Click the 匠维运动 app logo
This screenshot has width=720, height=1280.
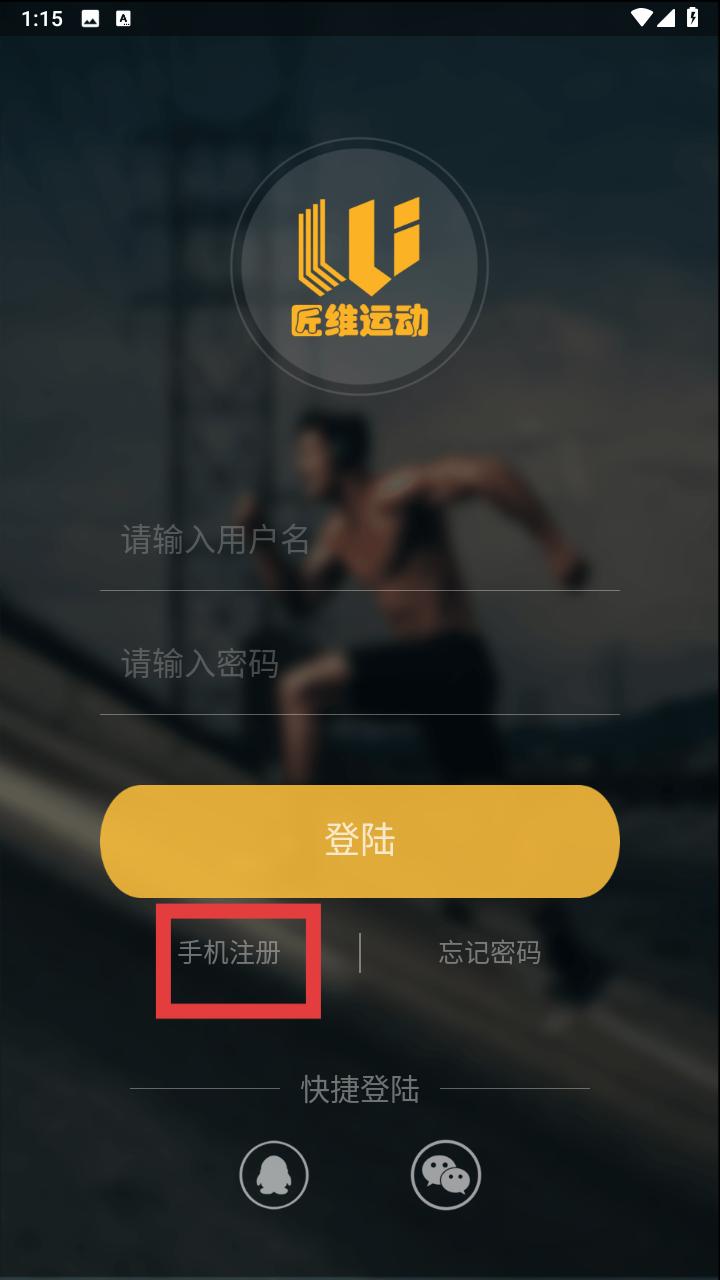[360, 263]
